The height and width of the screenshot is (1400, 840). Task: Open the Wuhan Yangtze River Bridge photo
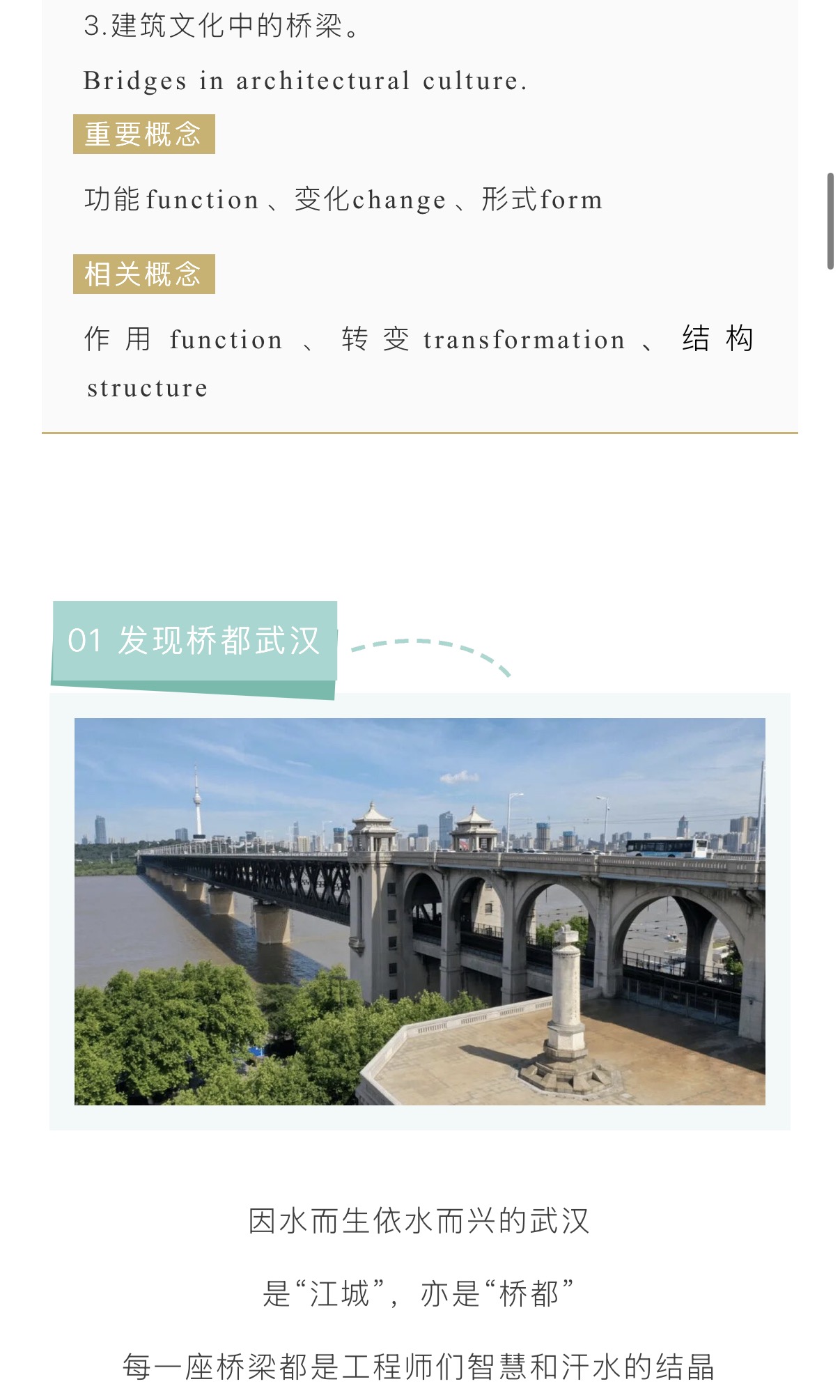point(419,911)
